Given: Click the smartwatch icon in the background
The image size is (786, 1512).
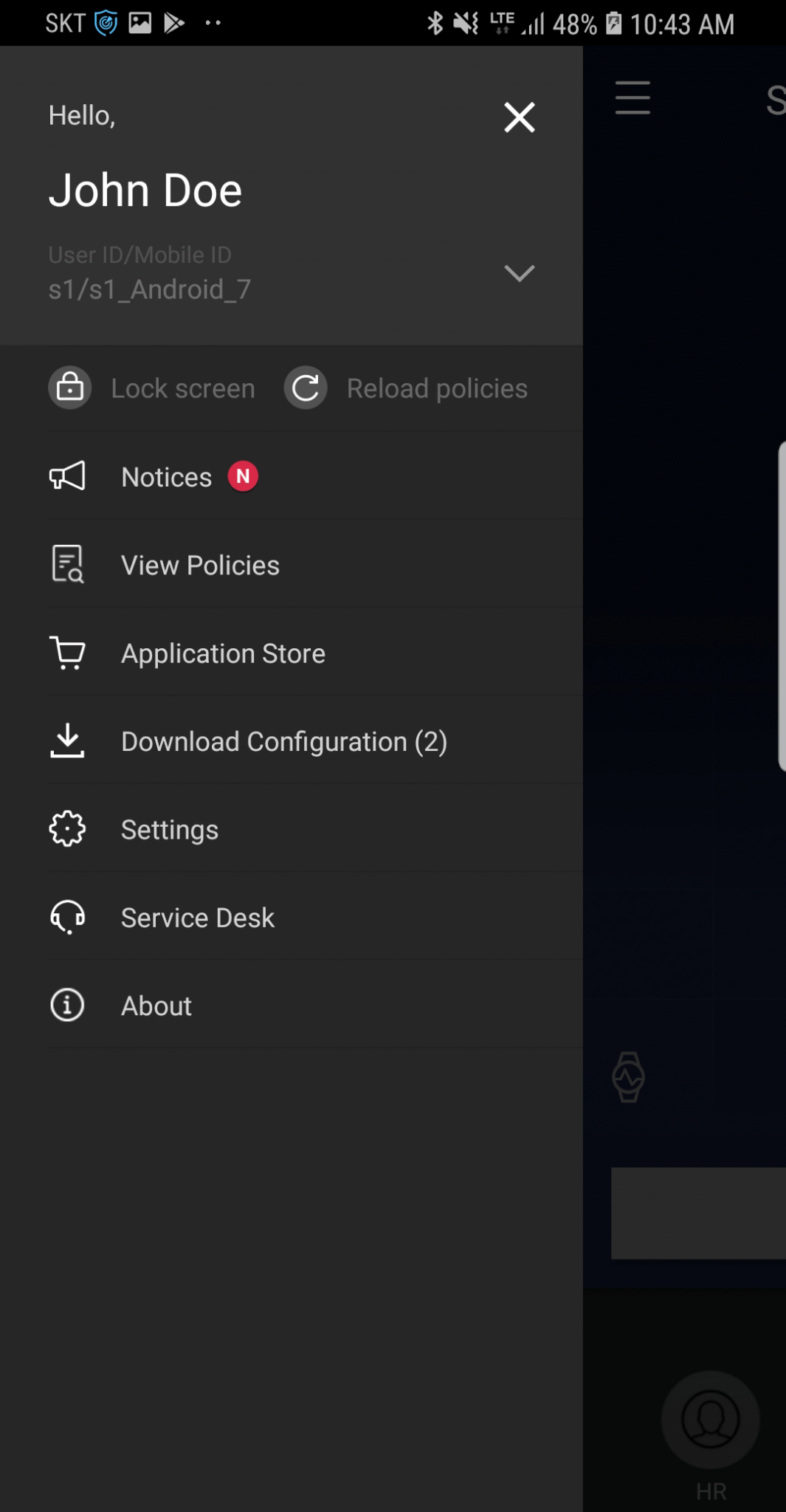Looking at the screenshot, I should coord(629,1078).
